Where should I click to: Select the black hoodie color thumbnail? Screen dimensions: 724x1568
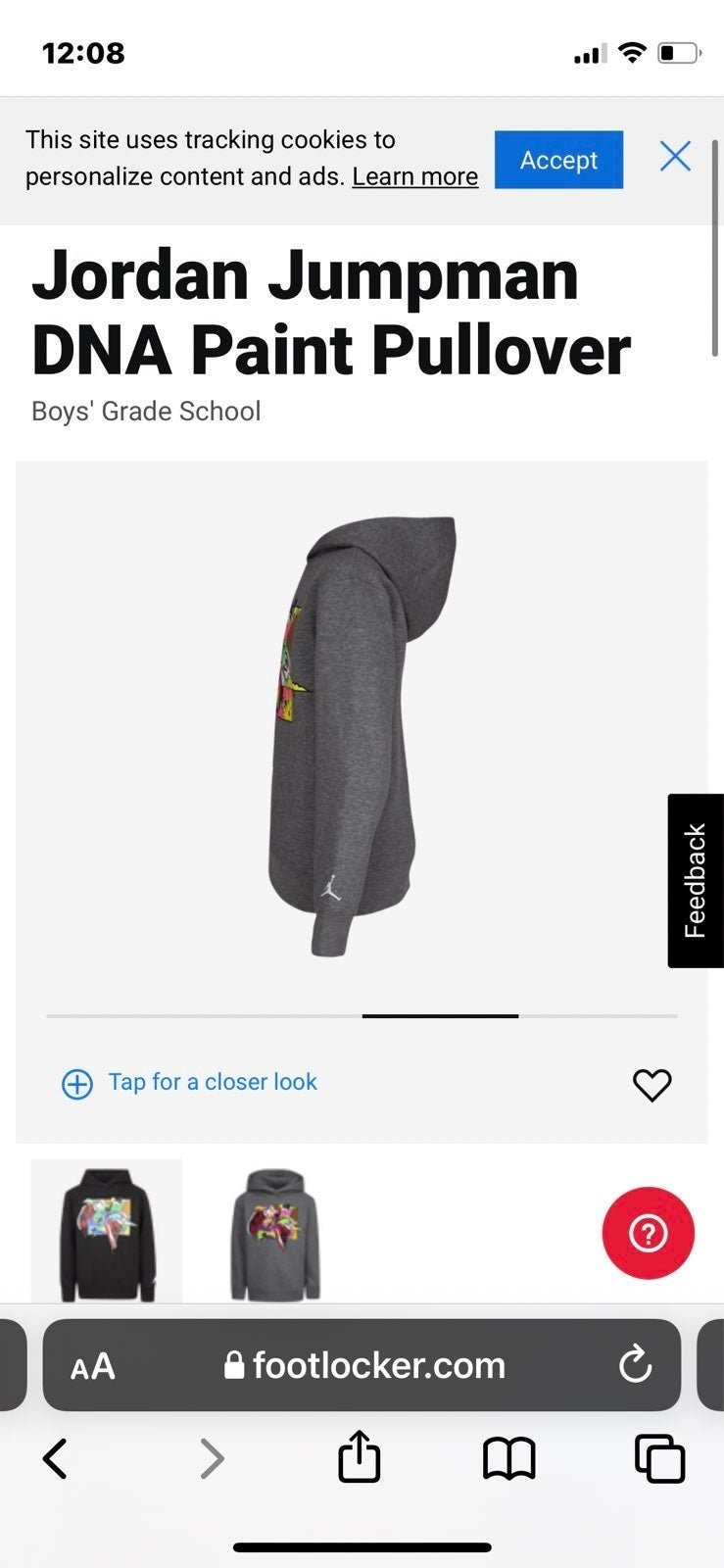point(107,1232)
